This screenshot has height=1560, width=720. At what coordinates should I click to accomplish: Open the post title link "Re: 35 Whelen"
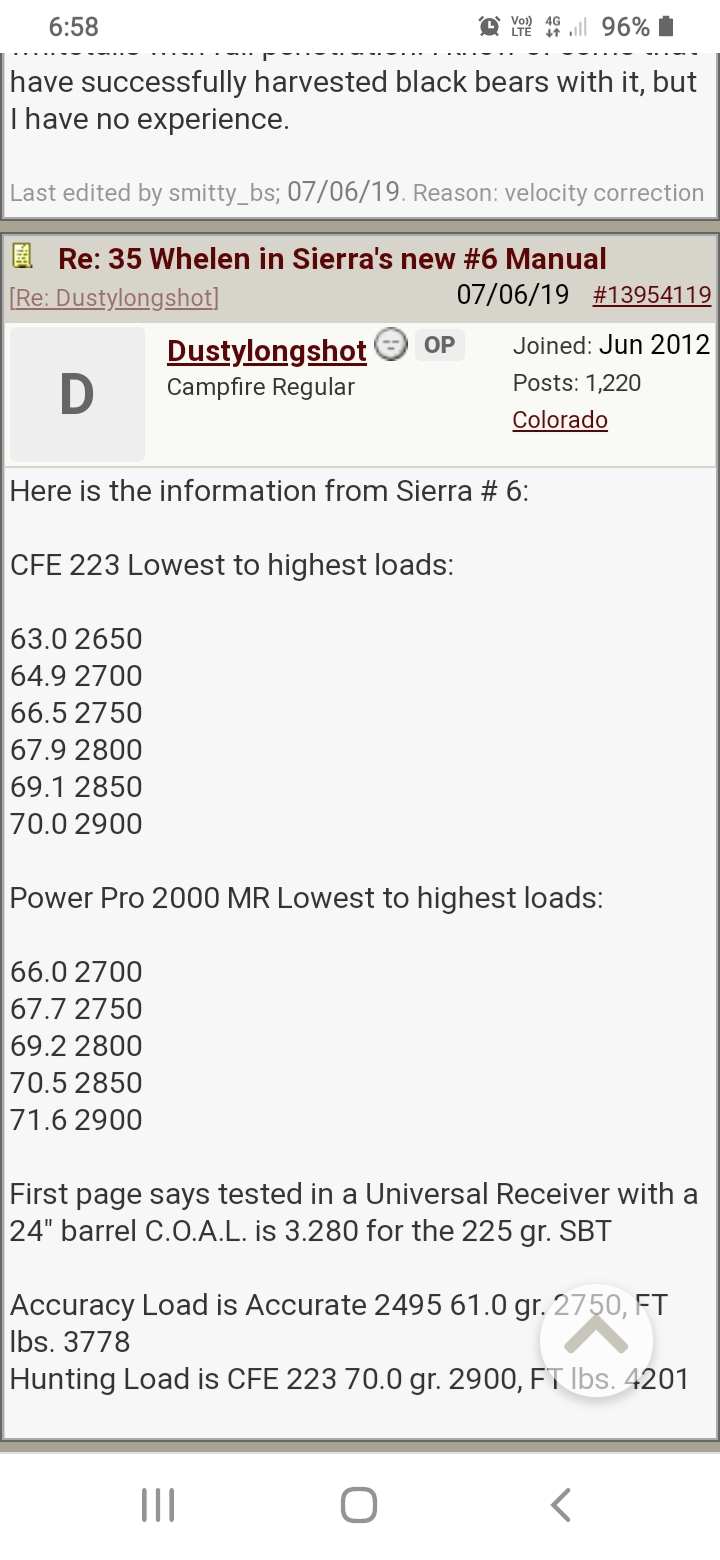332,259
